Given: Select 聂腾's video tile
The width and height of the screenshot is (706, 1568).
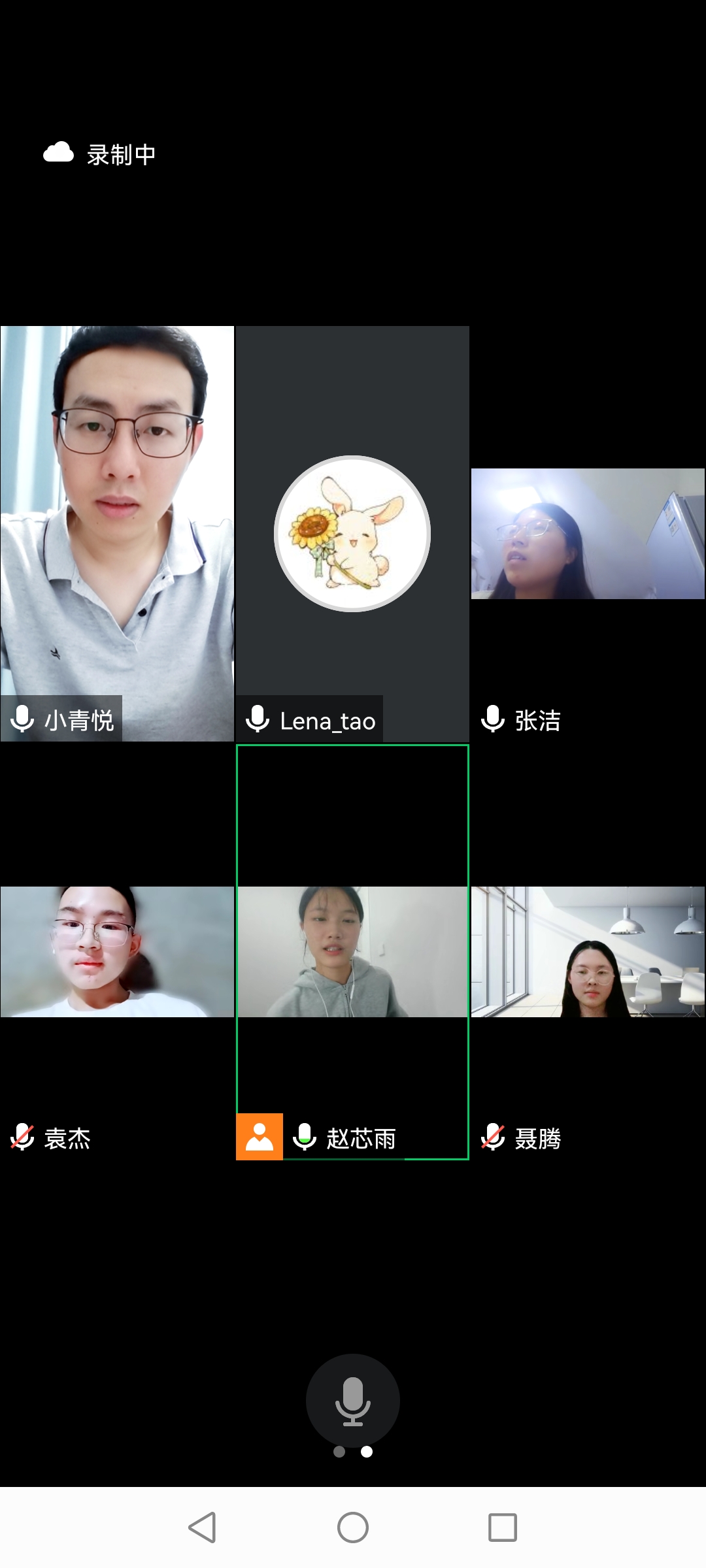Looking at the screenshot, I should [588, 951].
